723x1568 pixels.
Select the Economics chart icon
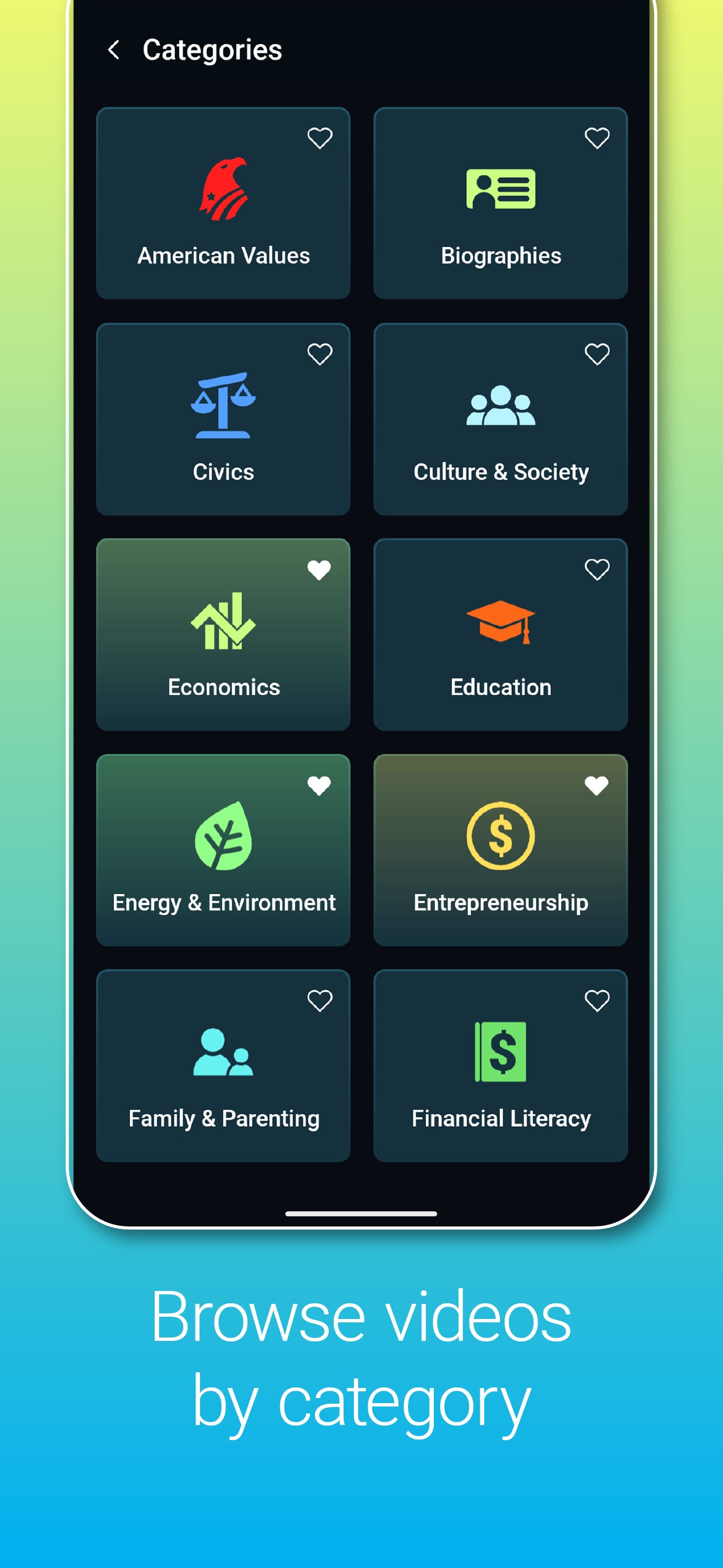[x=224, y=622]
